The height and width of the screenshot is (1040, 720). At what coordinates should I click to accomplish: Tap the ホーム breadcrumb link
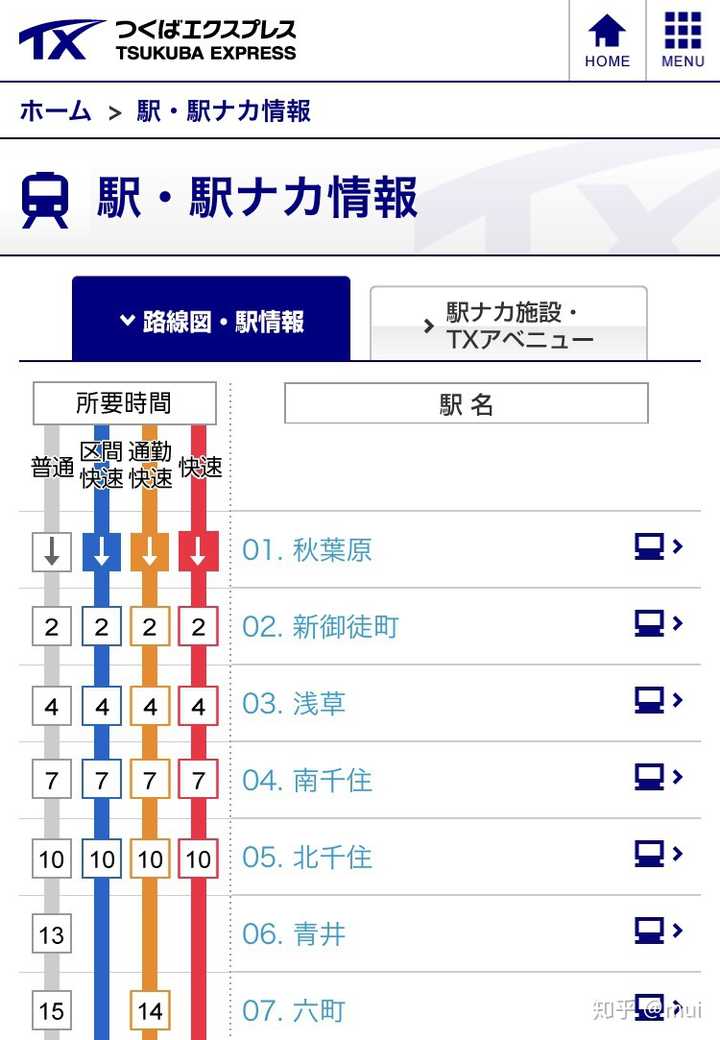tap(55, 110)
